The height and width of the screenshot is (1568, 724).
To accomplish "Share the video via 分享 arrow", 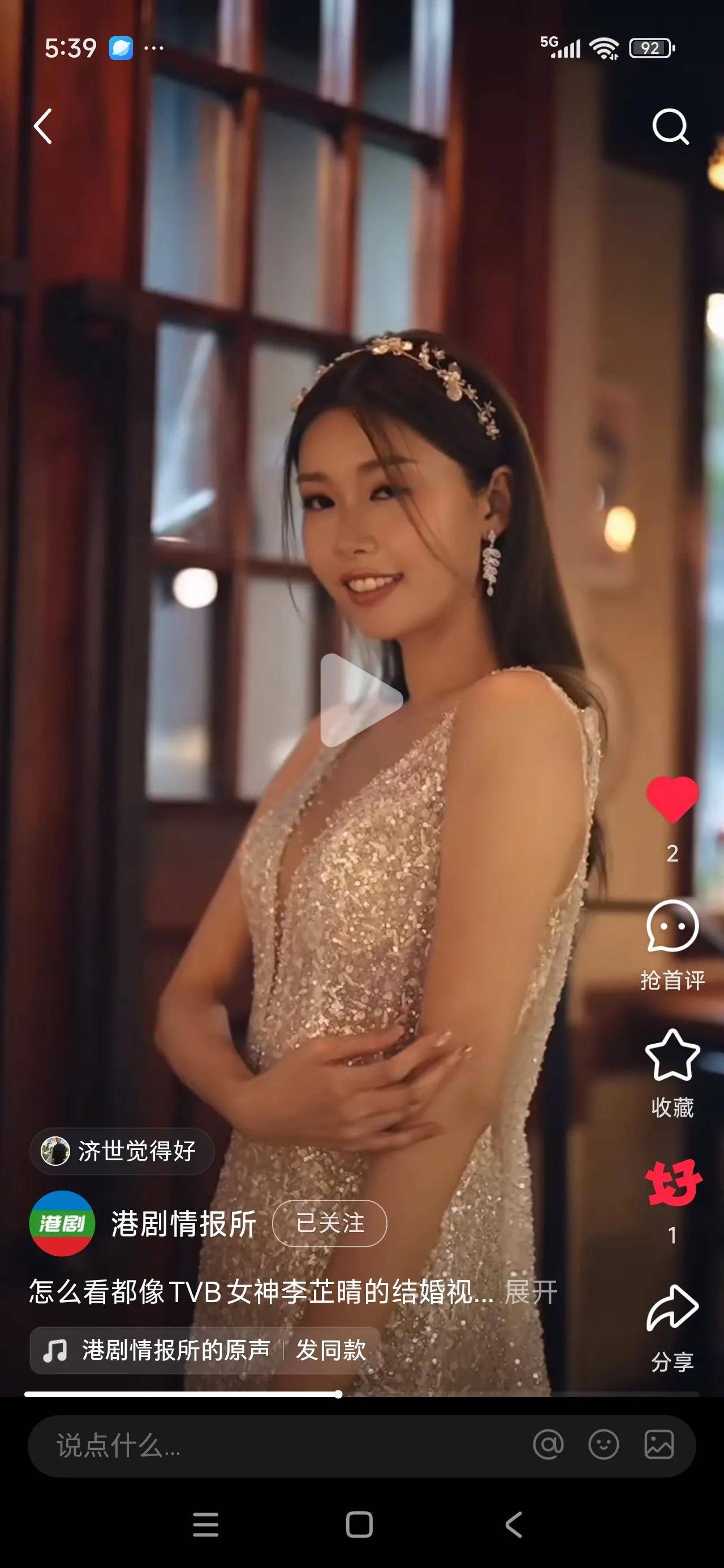I will 671,1307.
